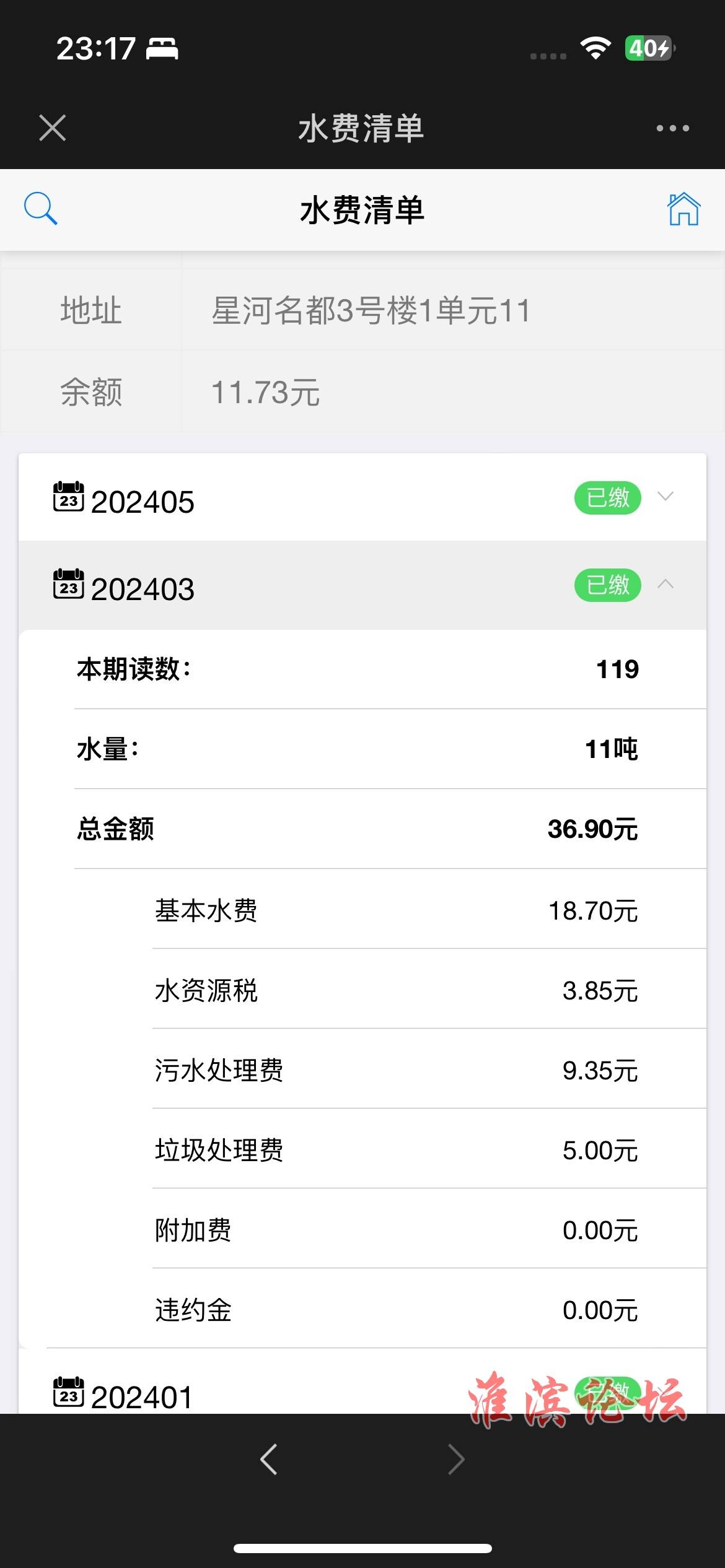Close the 水费清单 web page

click(x=53, y=128)
